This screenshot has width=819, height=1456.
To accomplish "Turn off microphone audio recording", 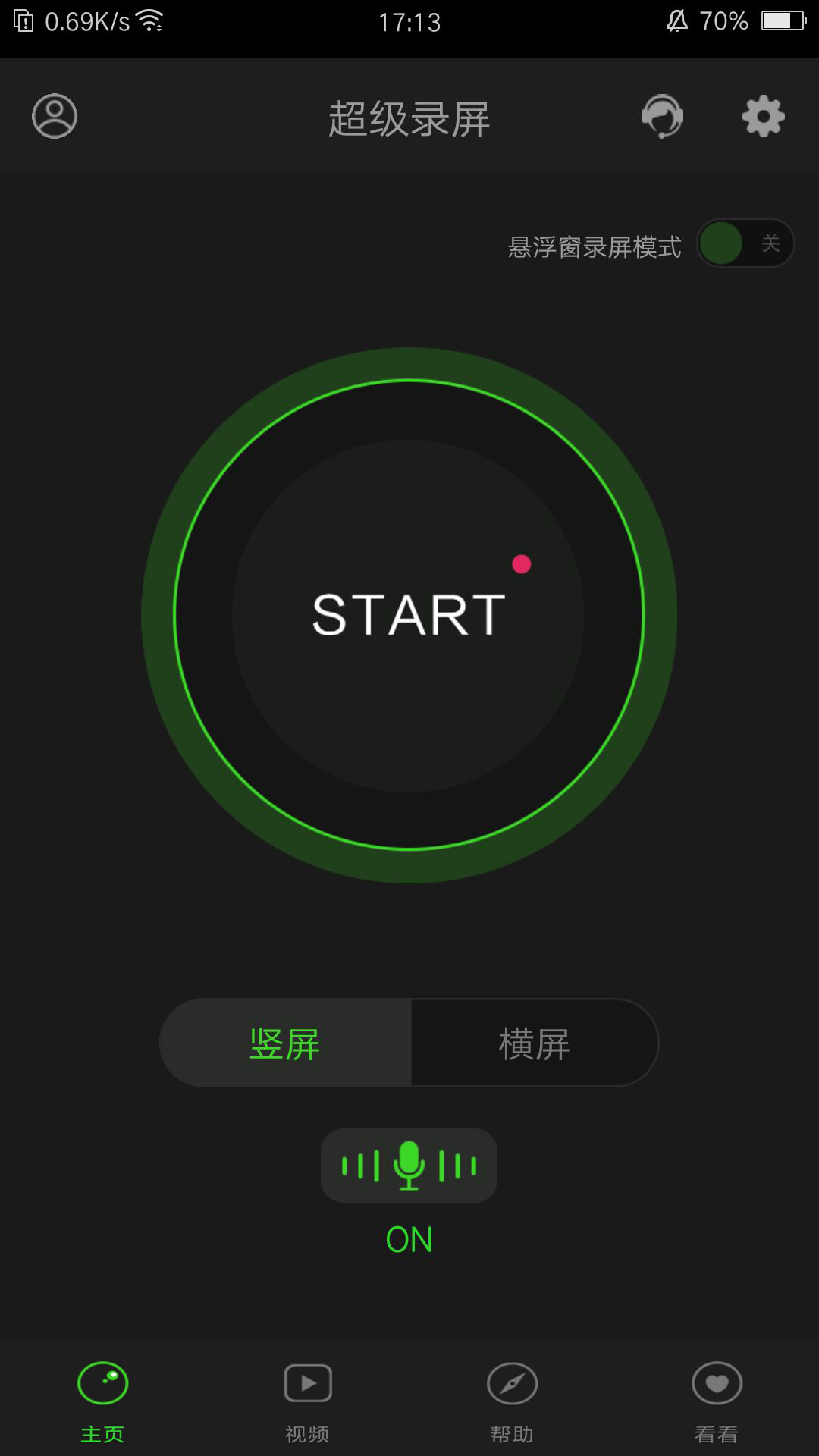I will [409, 1166].
